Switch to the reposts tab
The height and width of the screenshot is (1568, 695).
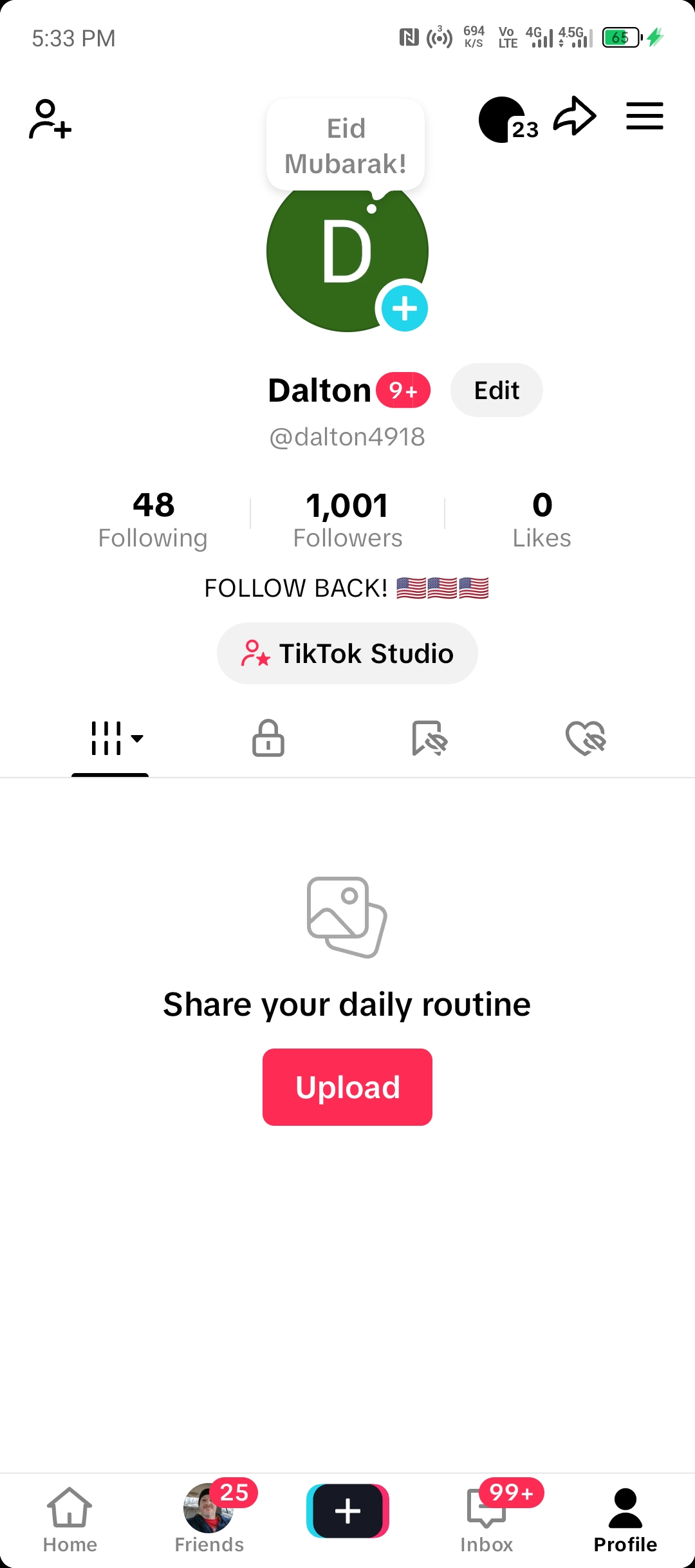(427, 738)
